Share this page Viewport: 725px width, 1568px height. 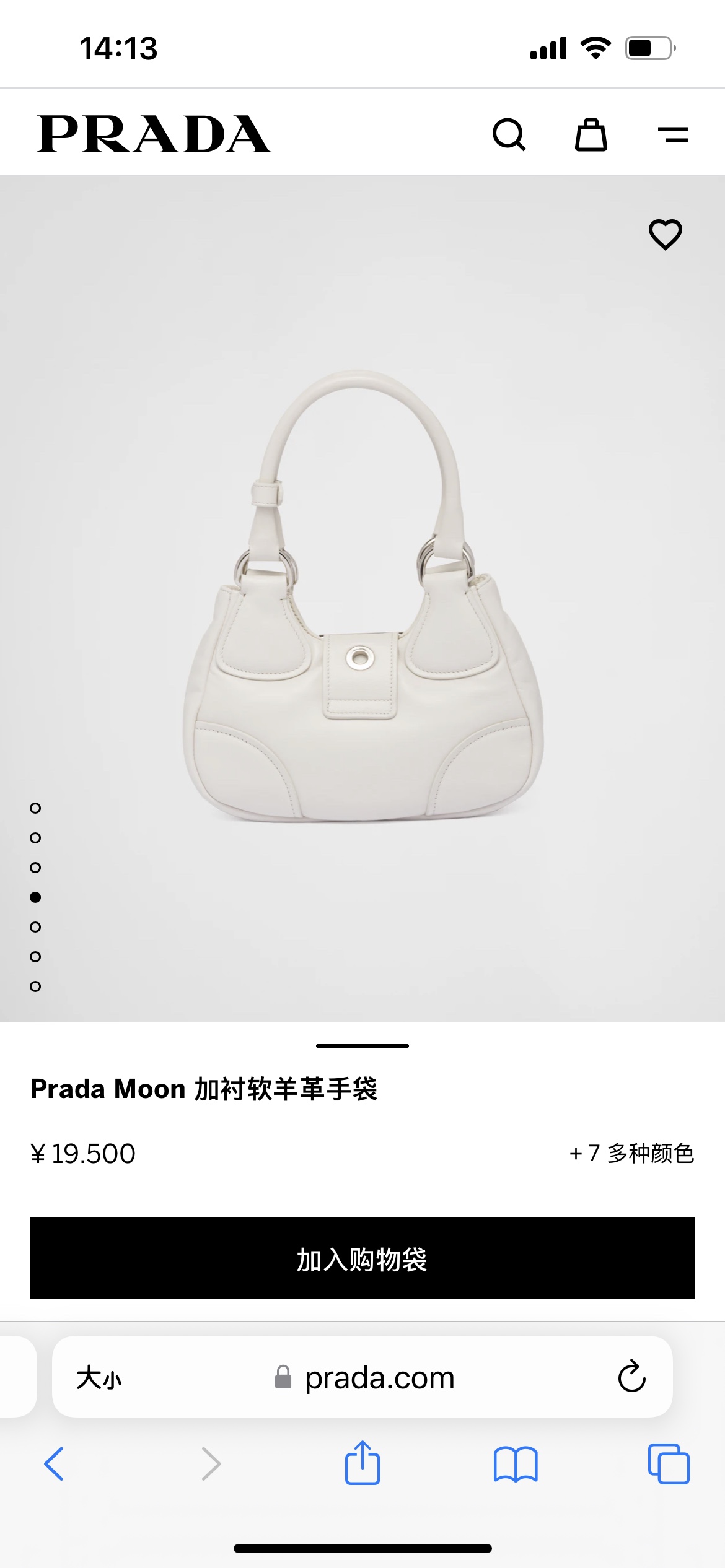coord(362,1463)
